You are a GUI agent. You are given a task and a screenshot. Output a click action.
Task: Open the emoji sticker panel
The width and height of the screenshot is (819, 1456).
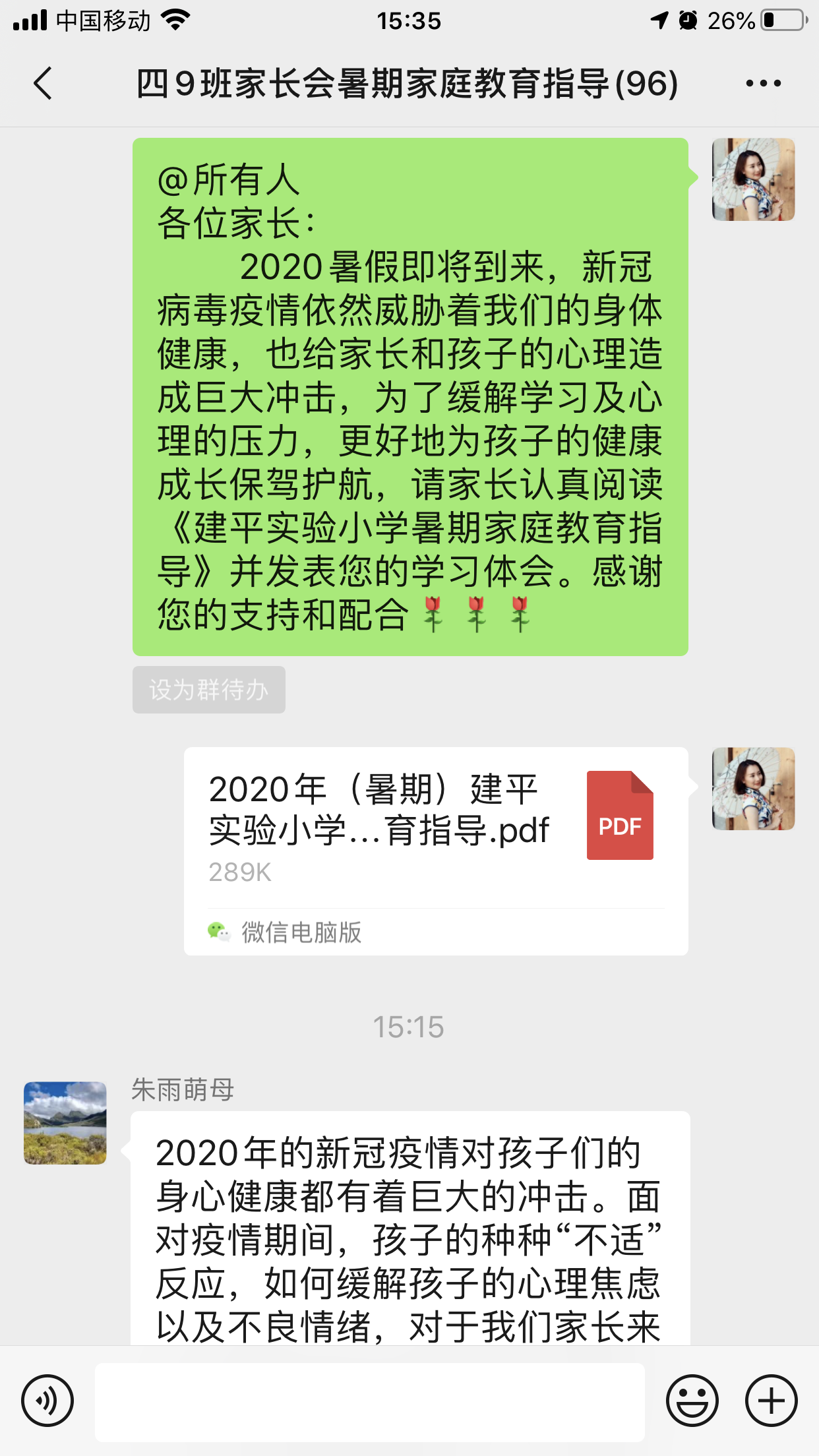tap(692, 1401)
